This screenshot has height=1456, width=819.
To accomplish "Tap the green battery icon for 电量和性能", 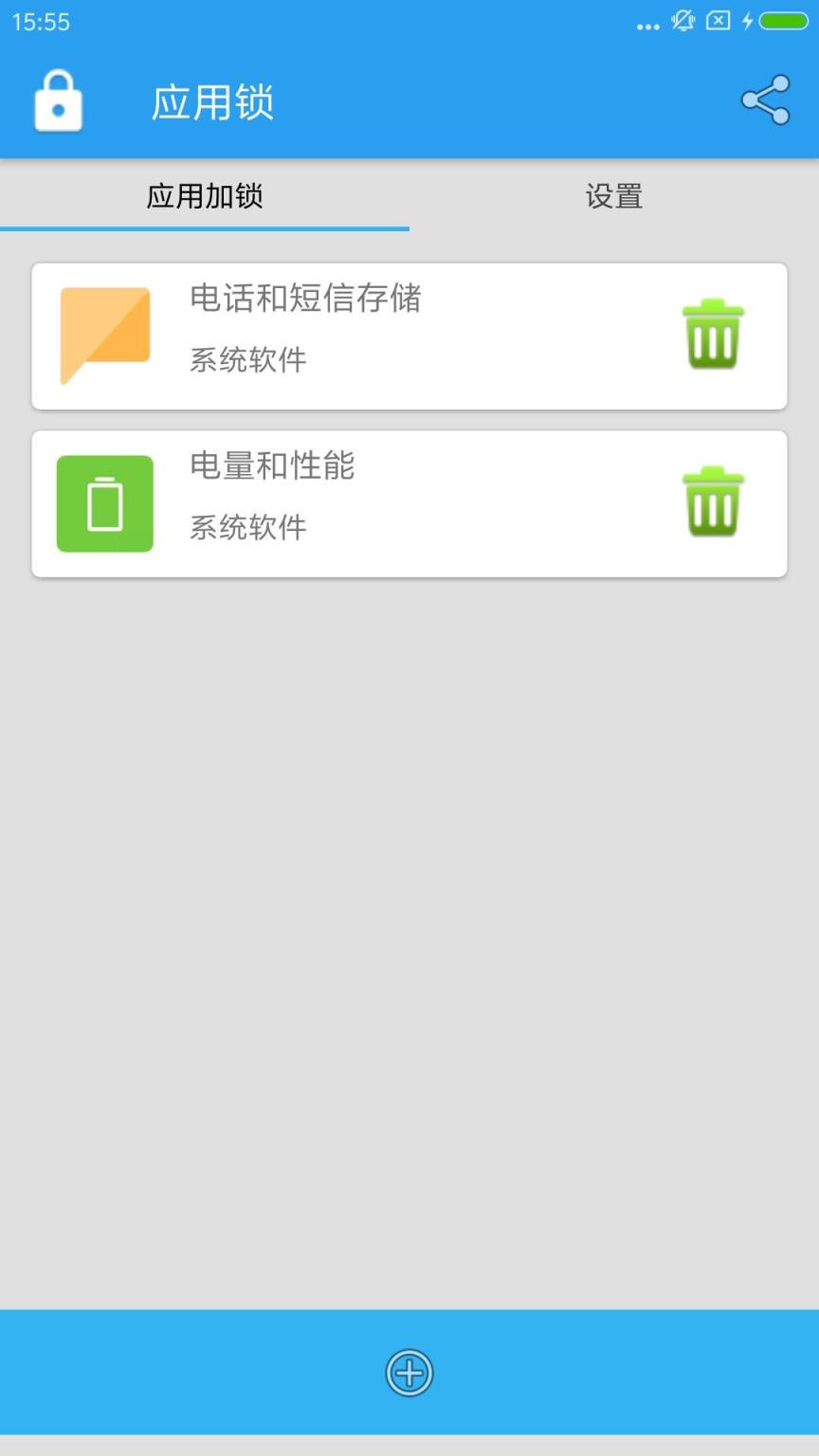I will (x=104, y=502).
